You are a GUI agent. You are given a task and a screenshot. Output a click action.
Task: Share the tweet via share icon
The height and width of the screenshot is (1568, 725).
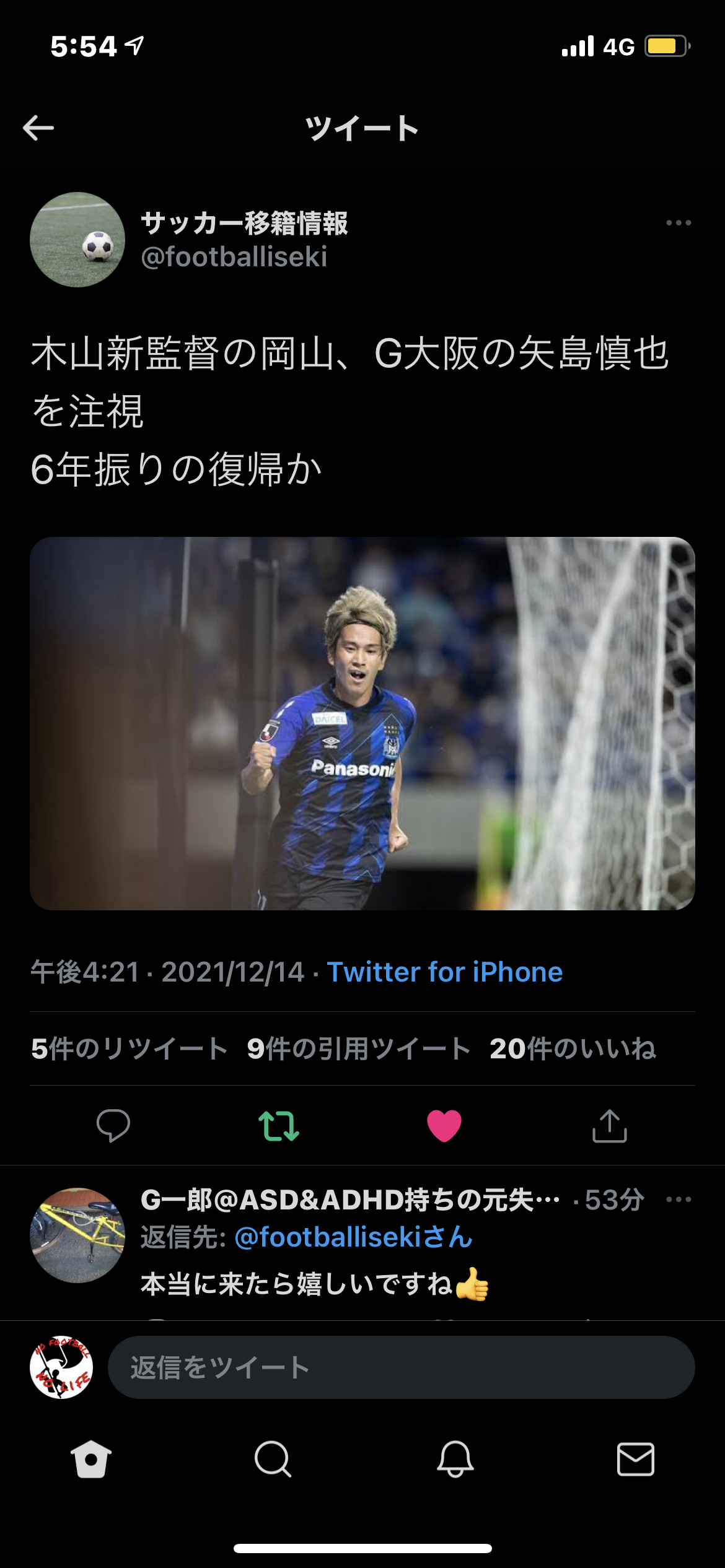tap(610, 1125)
